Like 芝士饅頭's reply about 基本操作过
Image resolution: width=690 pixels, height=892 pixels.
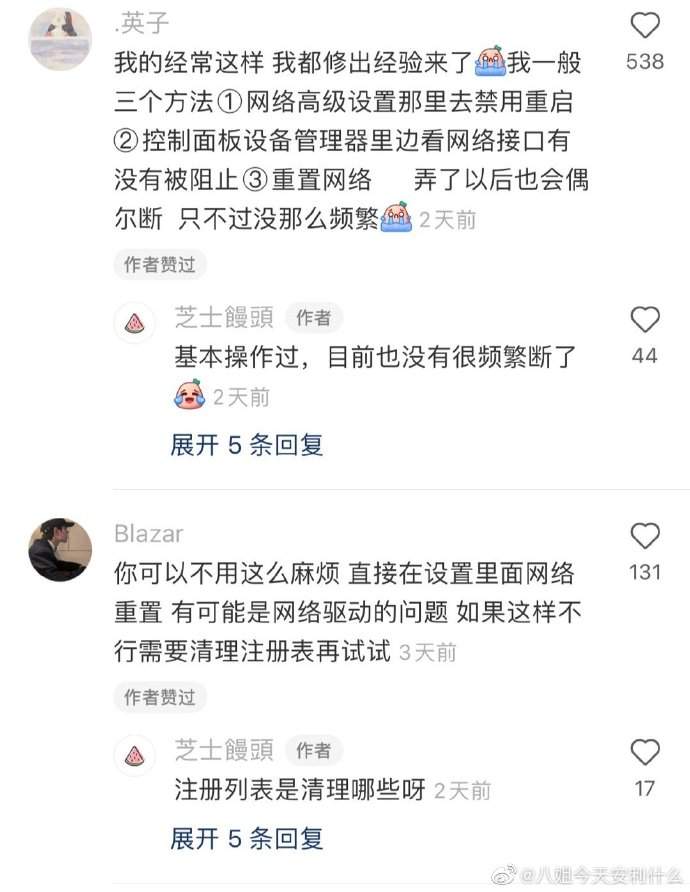click(x=646, y=320)
